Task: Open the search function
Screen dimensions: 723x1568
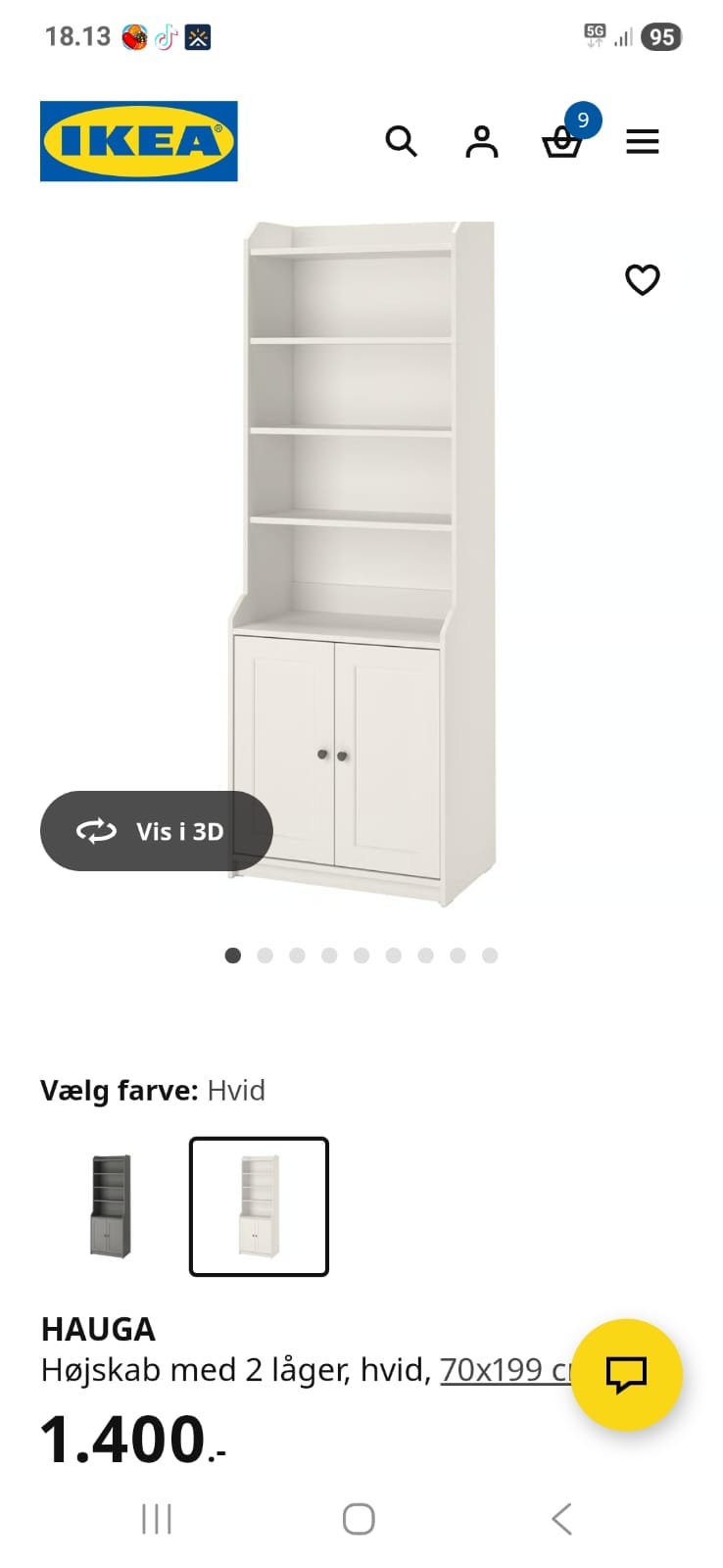Action: (x=403, y=142)
